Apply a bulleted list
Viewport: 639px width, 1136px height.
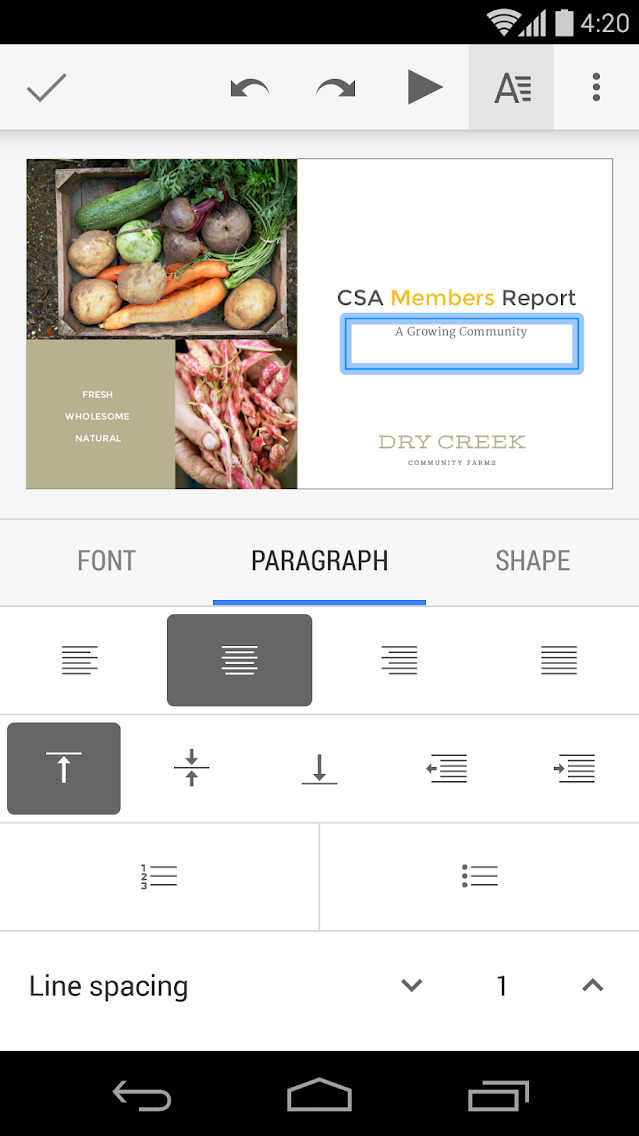click(x=479, y=877)
